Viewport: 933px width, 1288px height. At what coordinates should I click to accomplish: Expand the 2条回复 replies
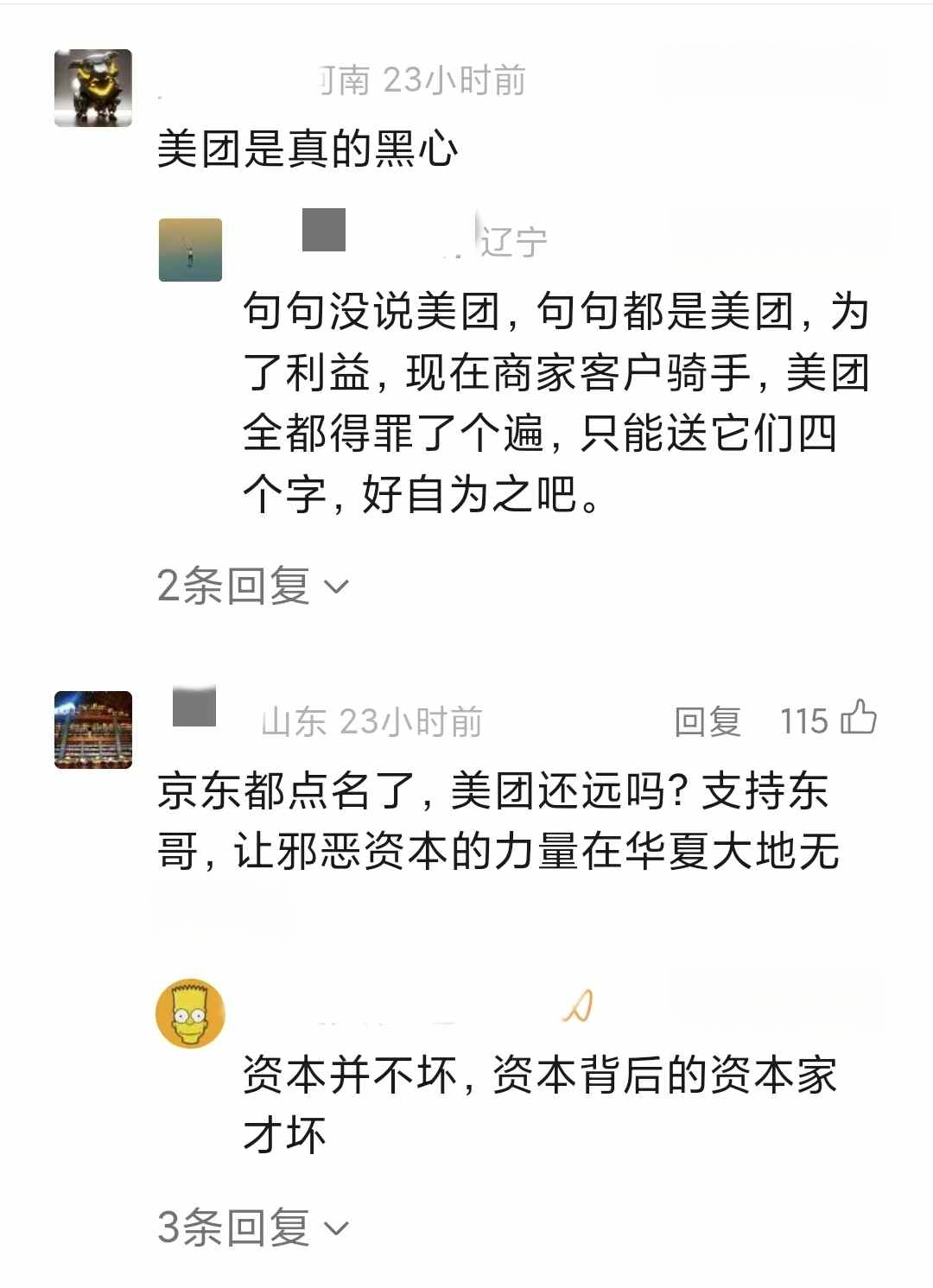(x=251, y=587)
